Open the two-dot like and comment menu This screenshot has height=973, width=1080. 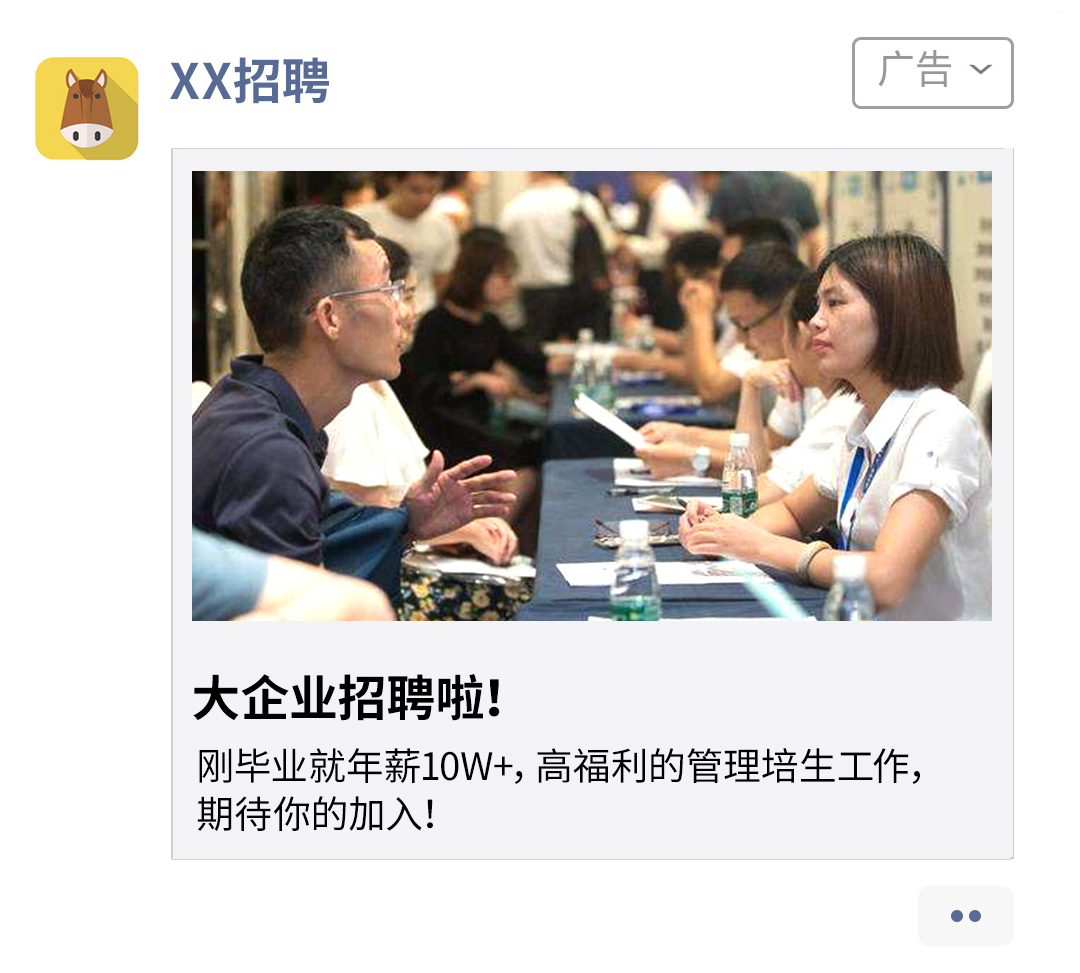[x=965, y=916]
